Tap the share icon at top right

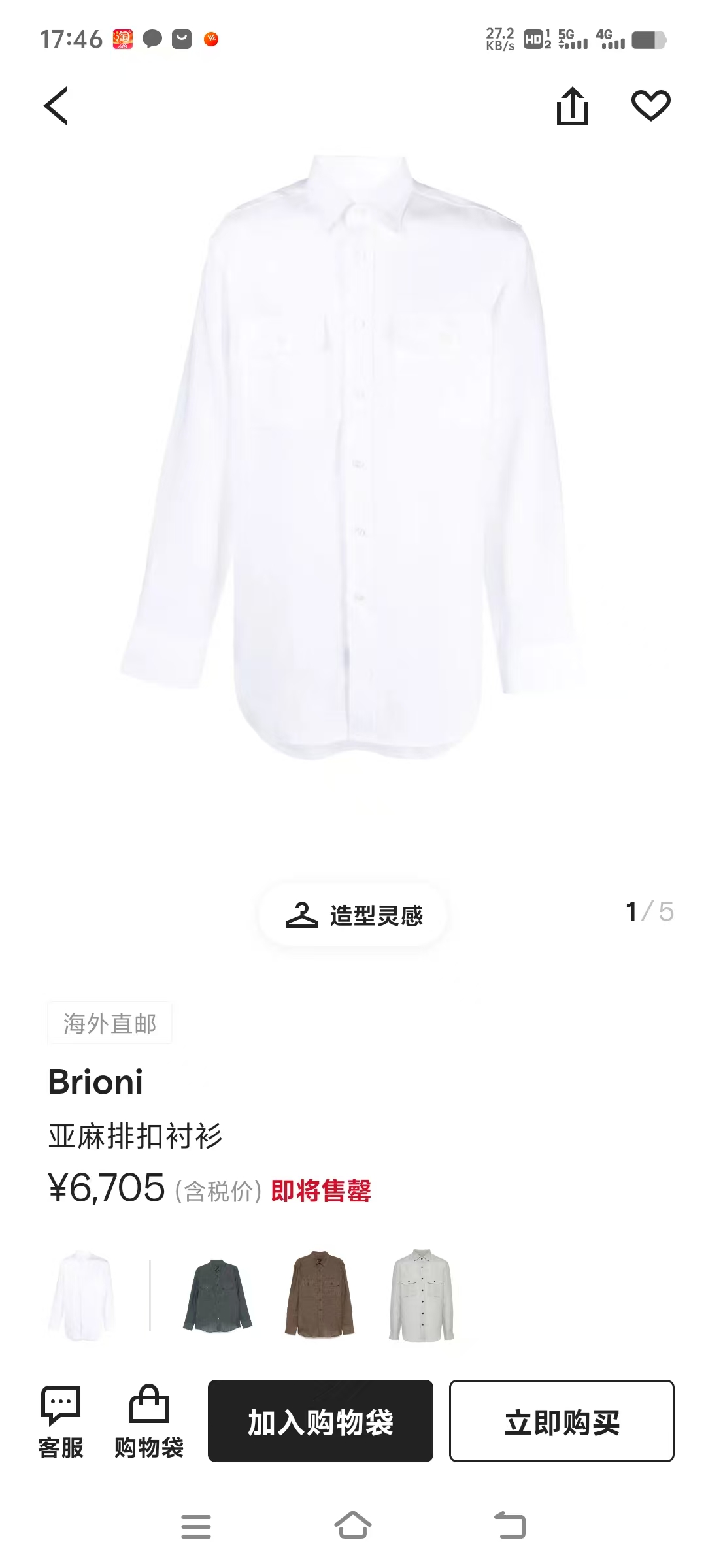click(x=574, y=105)
